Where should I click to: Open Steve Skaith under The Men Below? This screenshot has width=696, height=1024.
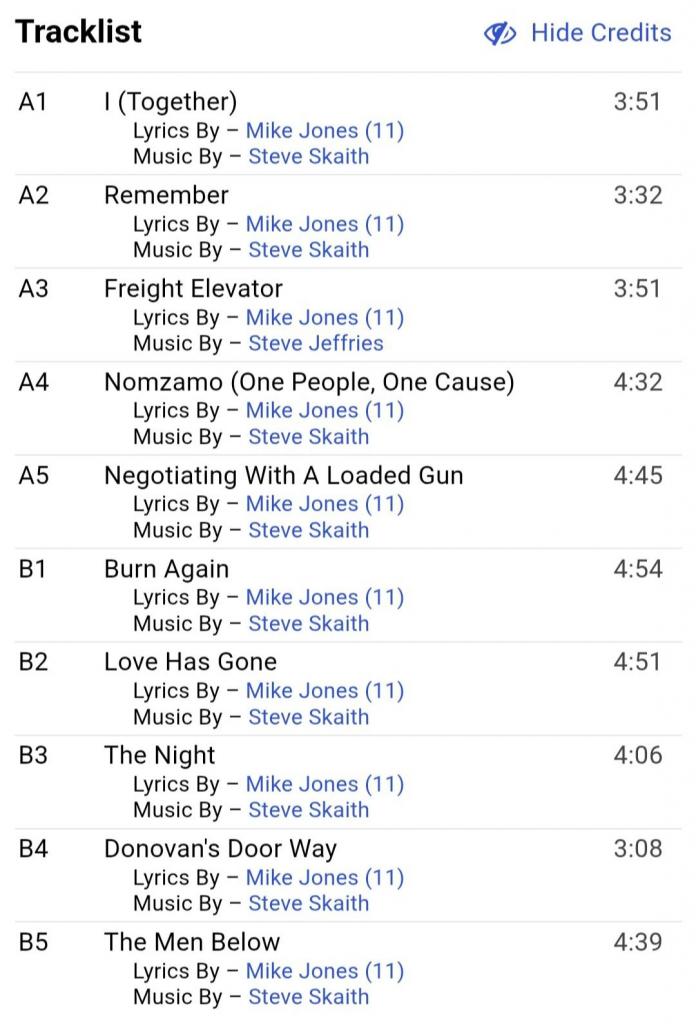[x=308, y=997]
